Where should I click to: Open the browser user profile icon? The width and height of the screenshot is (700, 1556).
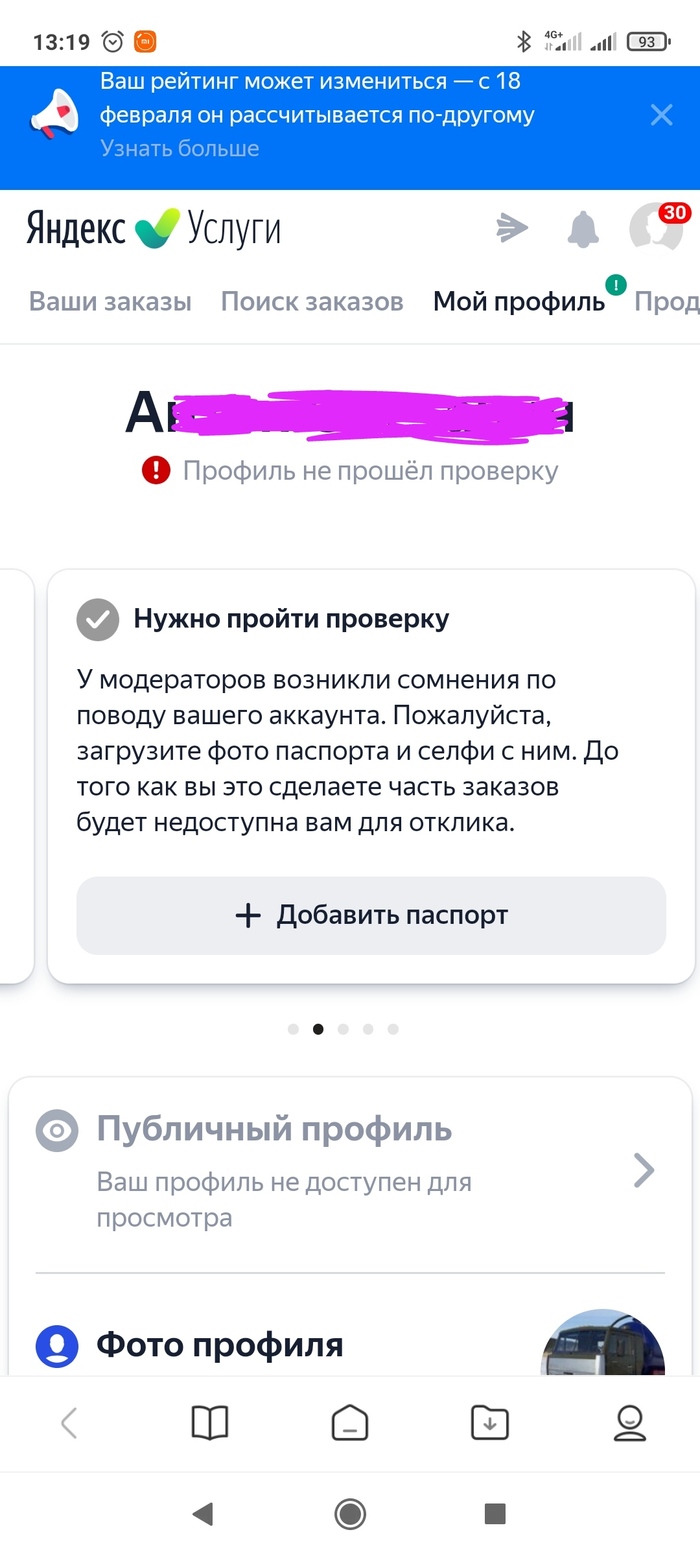(x=629, y=1422)
